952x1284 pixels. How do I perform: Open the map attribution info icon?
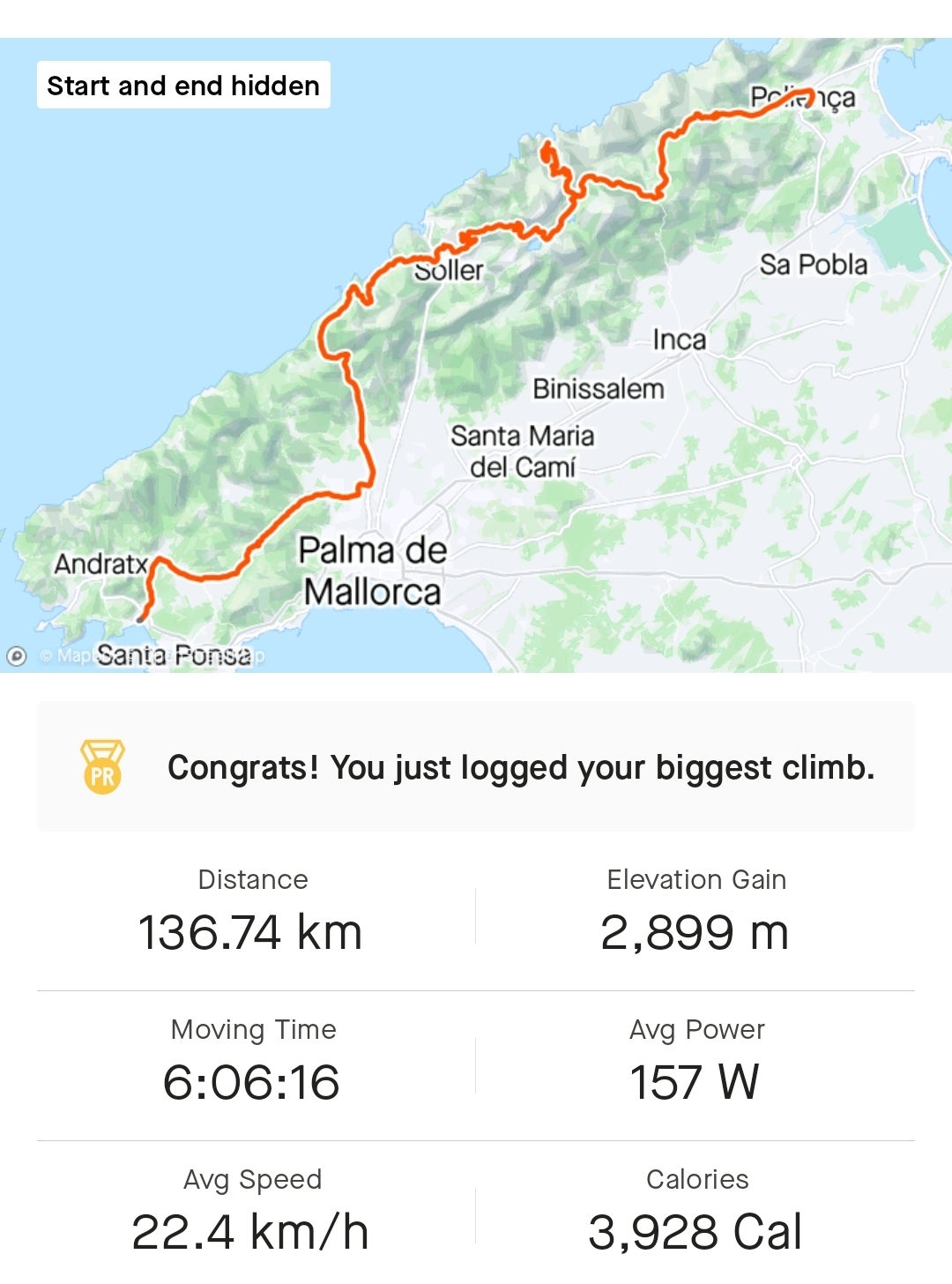coord(17,656)
